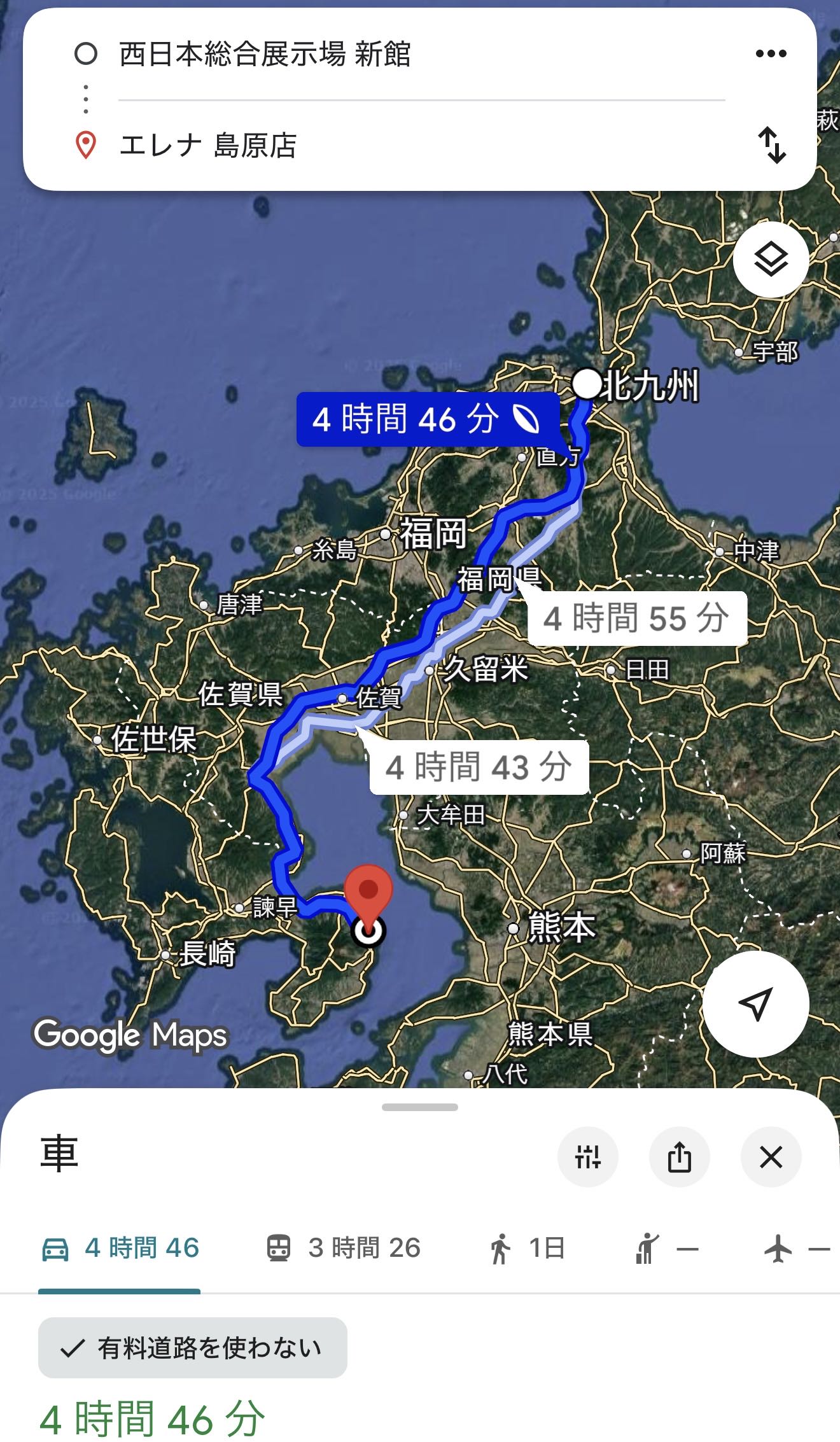This screenshot has width=840, height=1442.
Task: Edit starting point 西日本総合展示場 新館
Action: [265, 54]
